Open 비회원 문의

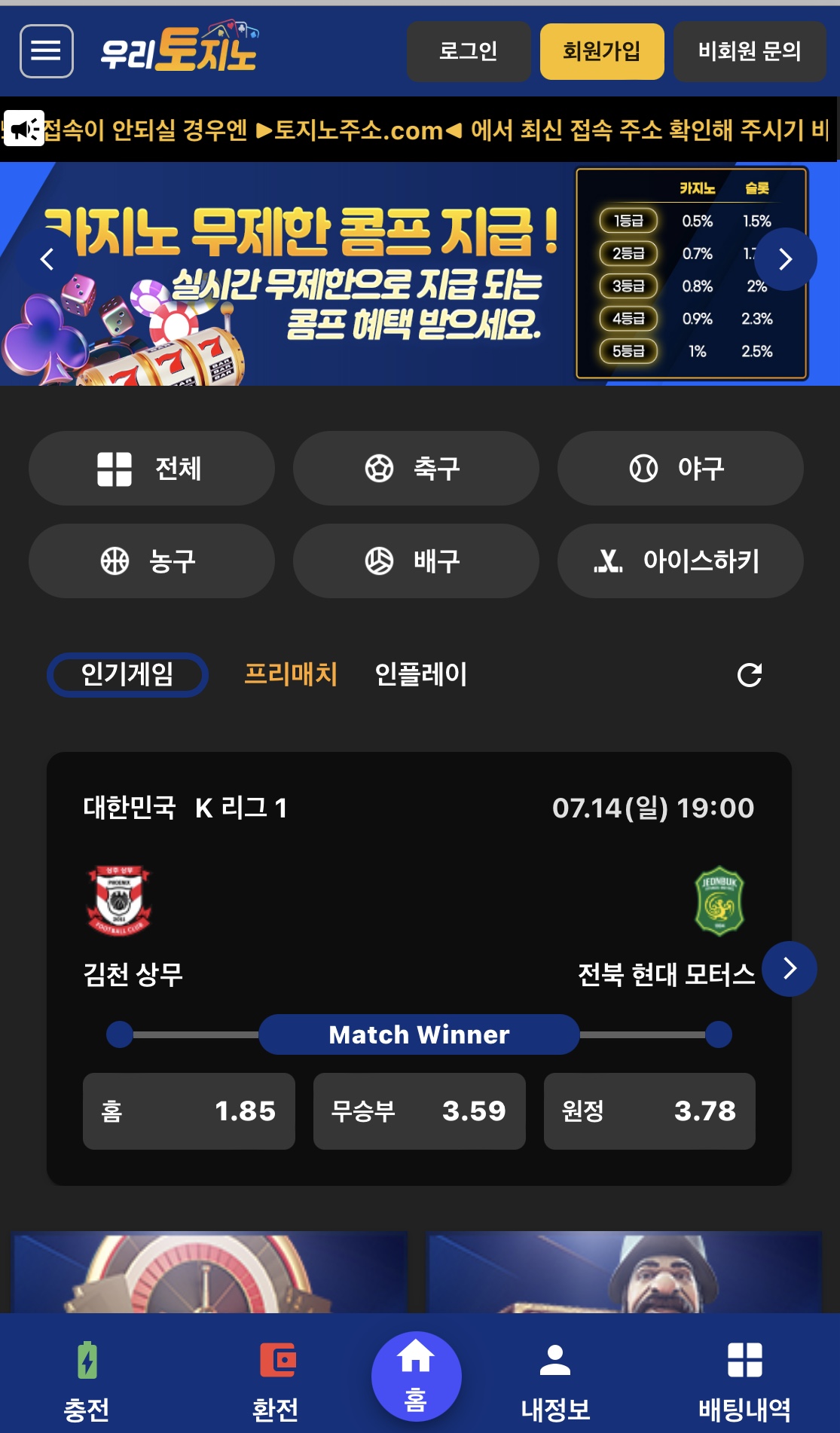click(x=749, y=51)
